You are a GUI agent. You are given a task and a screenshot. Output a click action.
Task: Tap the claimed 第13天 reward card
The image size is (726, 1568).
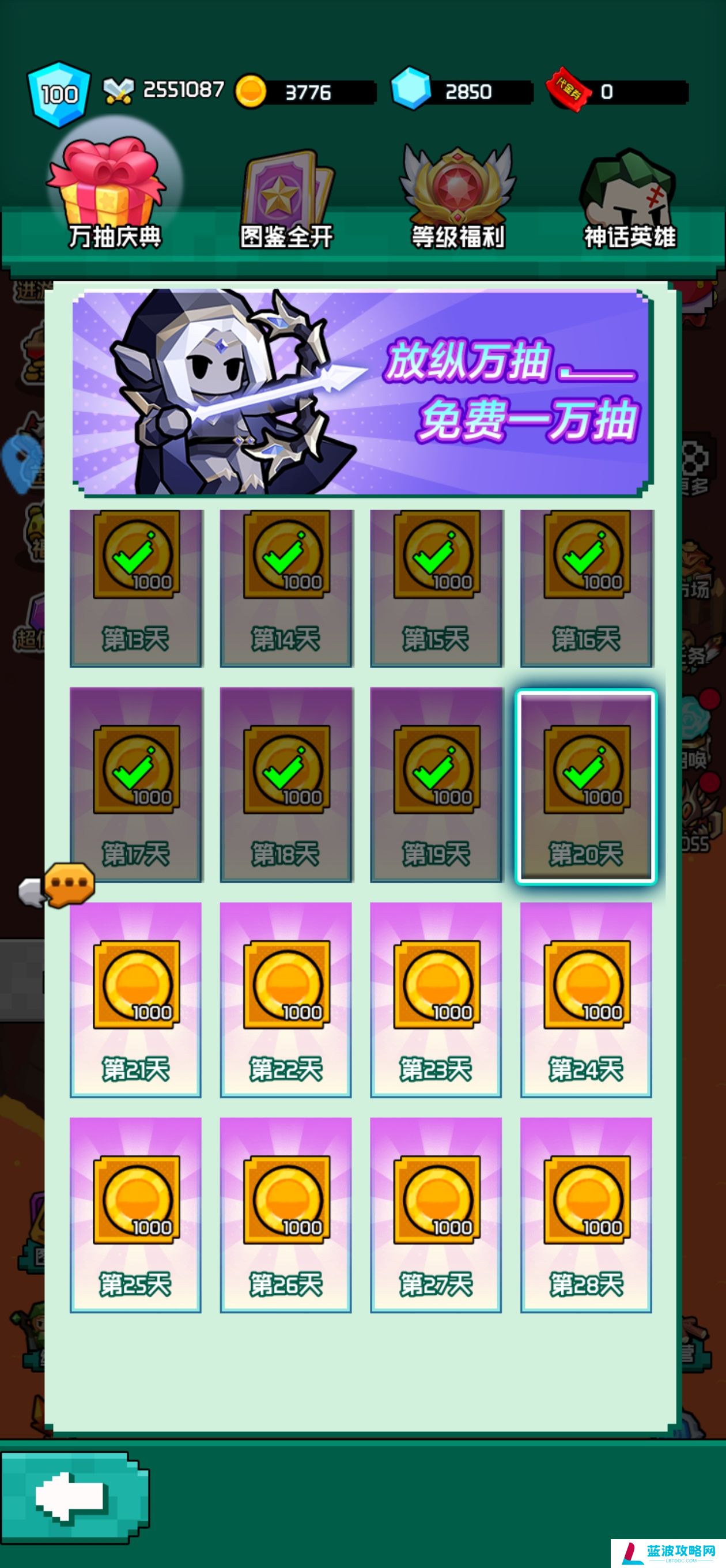136,588
